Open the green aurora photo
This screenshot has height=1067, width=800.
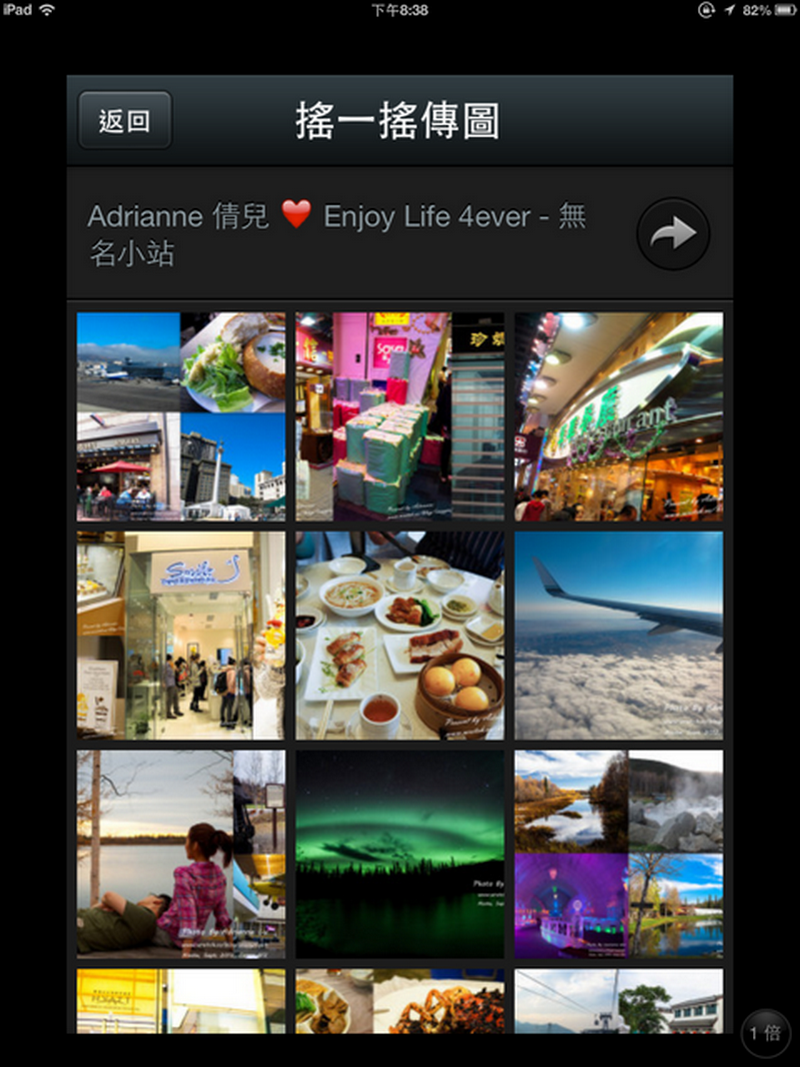pos(400,854)
